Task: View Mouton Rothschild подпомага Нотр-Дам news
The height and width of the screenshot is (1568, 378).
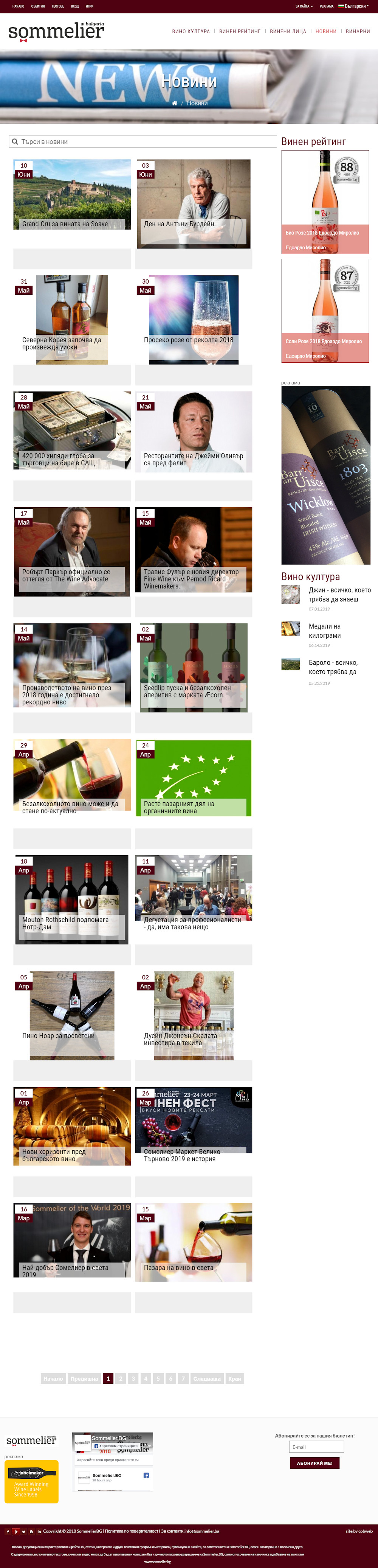Action: click(72, 900)
